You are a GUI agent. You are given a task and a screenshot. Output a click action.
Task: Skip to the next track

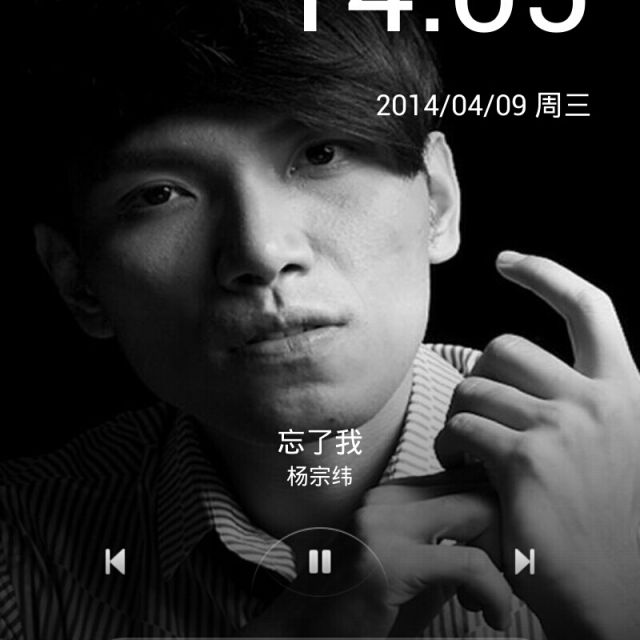point(524,562)
